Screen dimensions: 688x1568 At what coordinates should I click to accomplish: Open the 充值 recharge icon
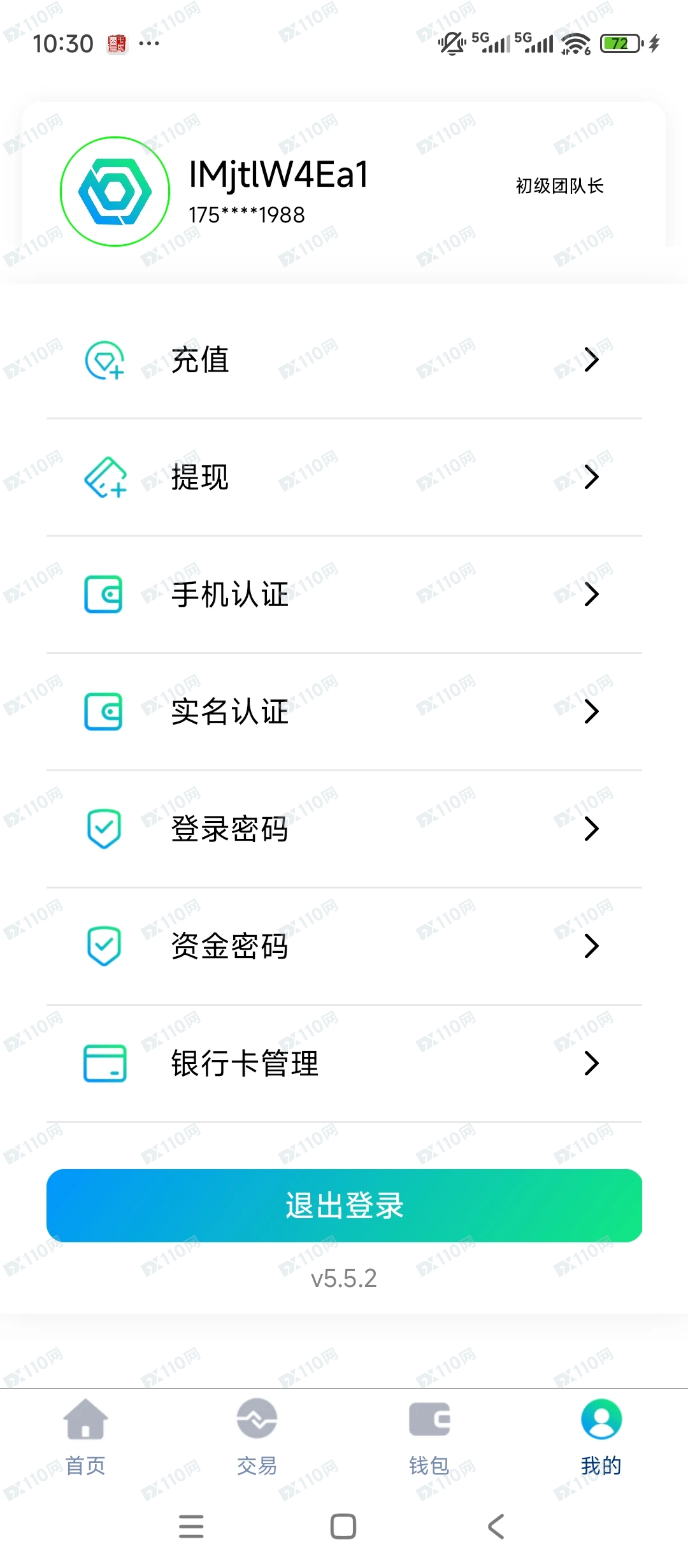point(104,360)
